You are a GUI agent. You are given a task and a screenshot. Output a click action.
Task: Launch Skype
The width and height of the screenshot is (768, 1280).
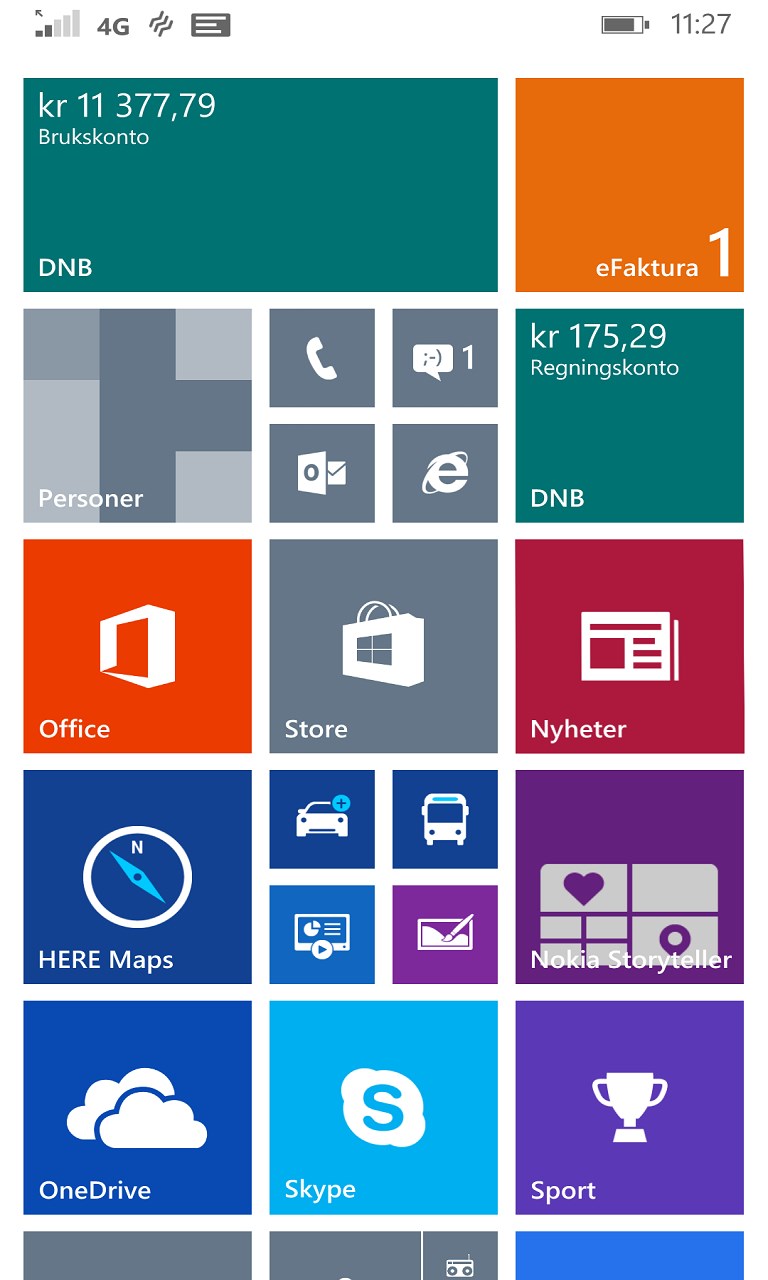point(383,1107)
